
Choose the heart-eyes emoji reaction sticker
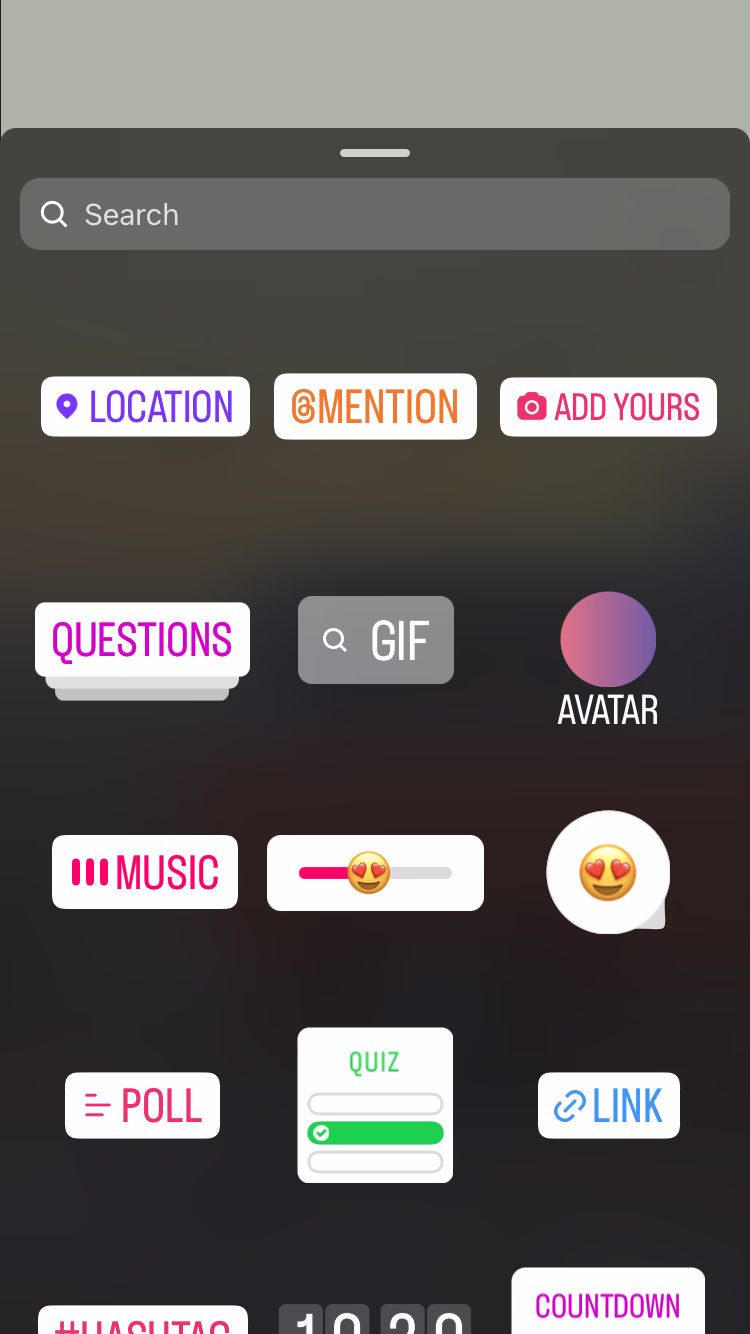[608, 872]
